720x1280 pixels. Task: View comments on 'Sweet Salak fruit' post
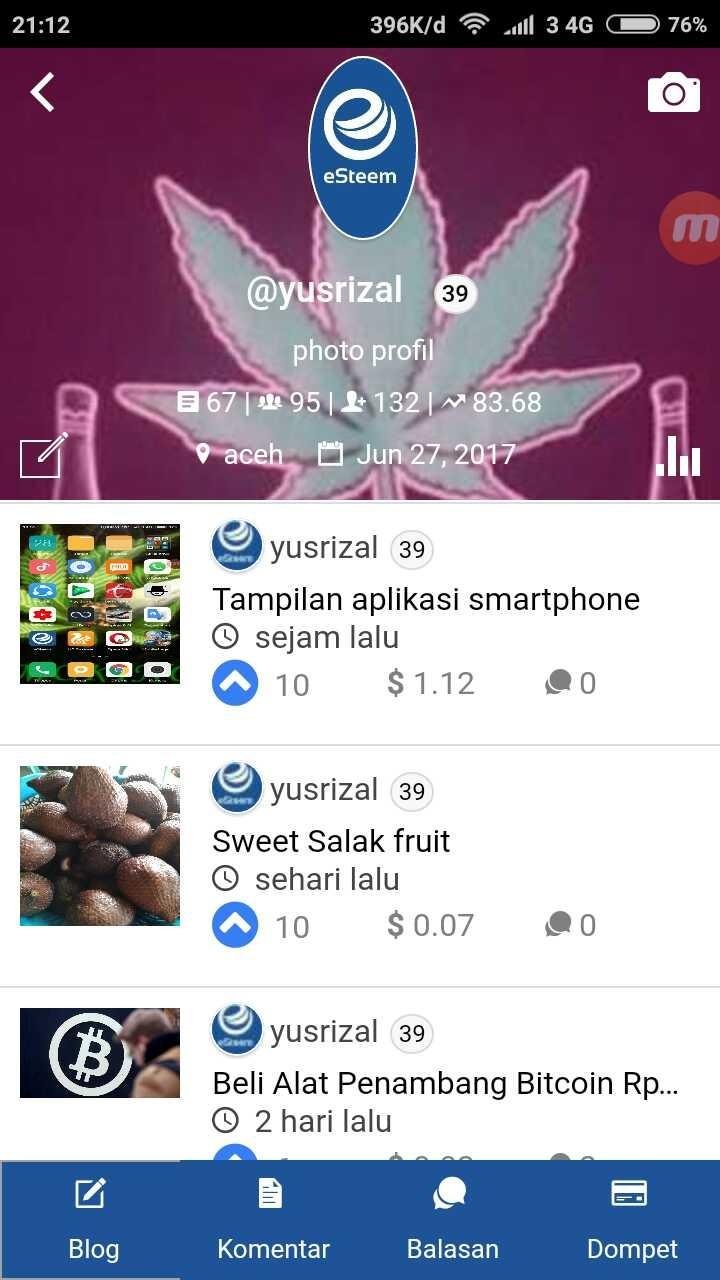[x=570, y=925]
